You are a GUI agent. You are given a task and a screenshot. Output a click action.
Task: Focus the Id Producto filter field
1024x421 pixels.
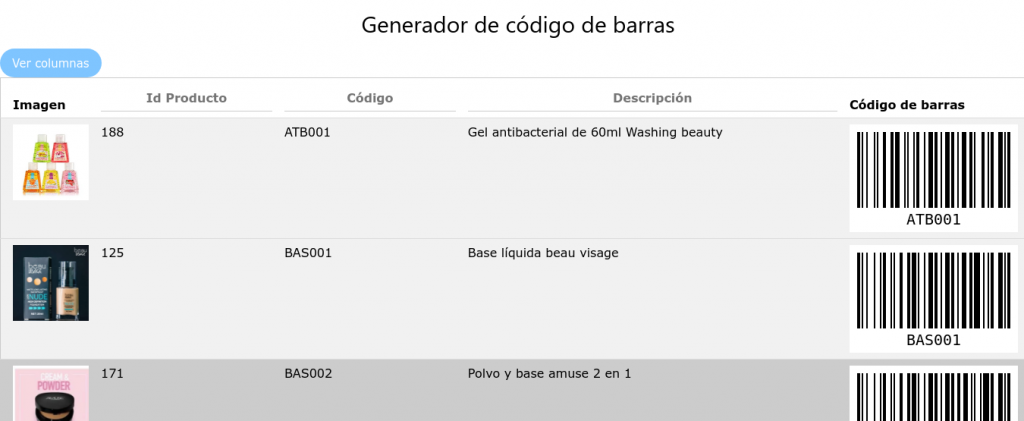coord(186,98)
